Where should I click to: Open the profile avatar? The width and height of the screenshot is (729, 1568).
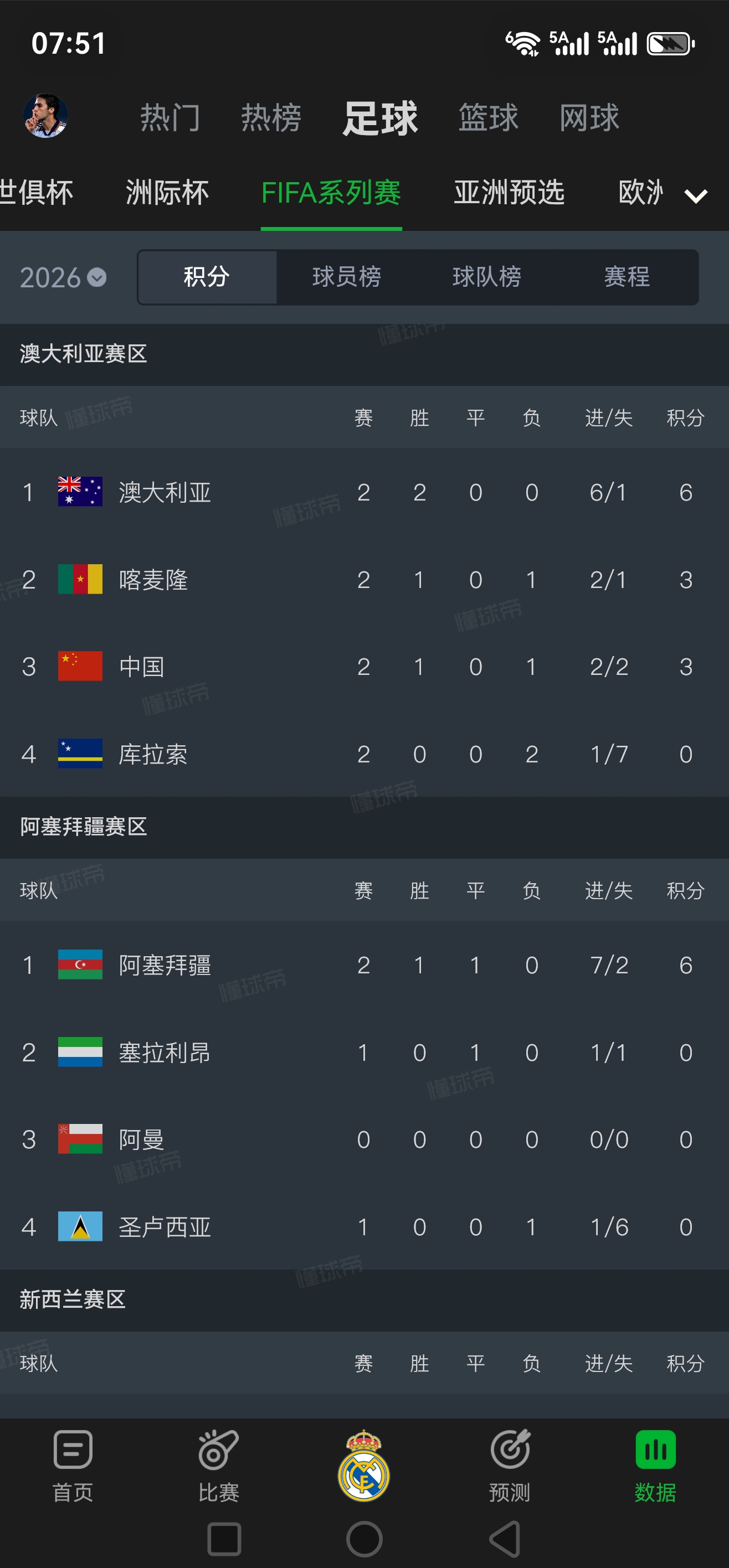click(45, 116)
